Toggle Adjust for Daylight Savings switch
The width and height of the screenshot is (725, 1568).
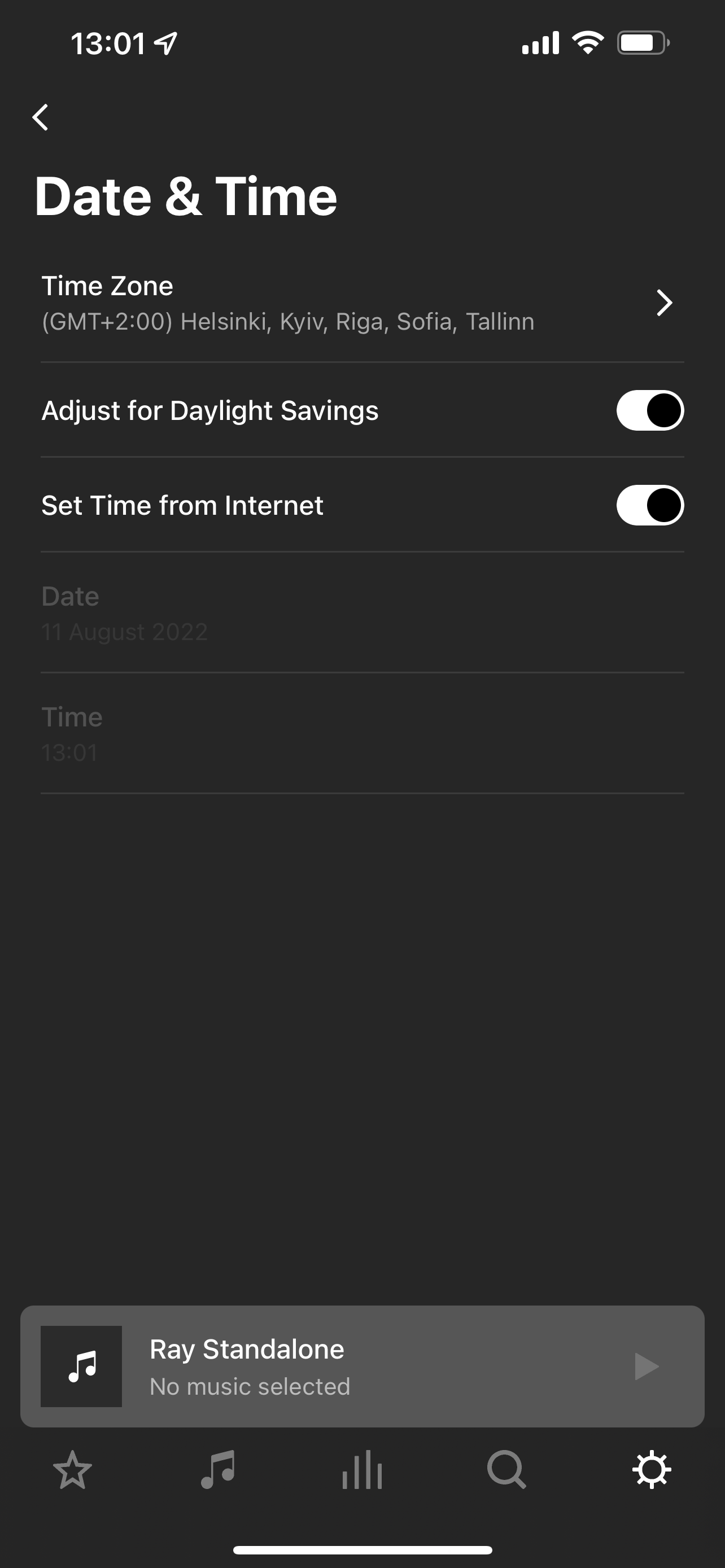point(649,410)
